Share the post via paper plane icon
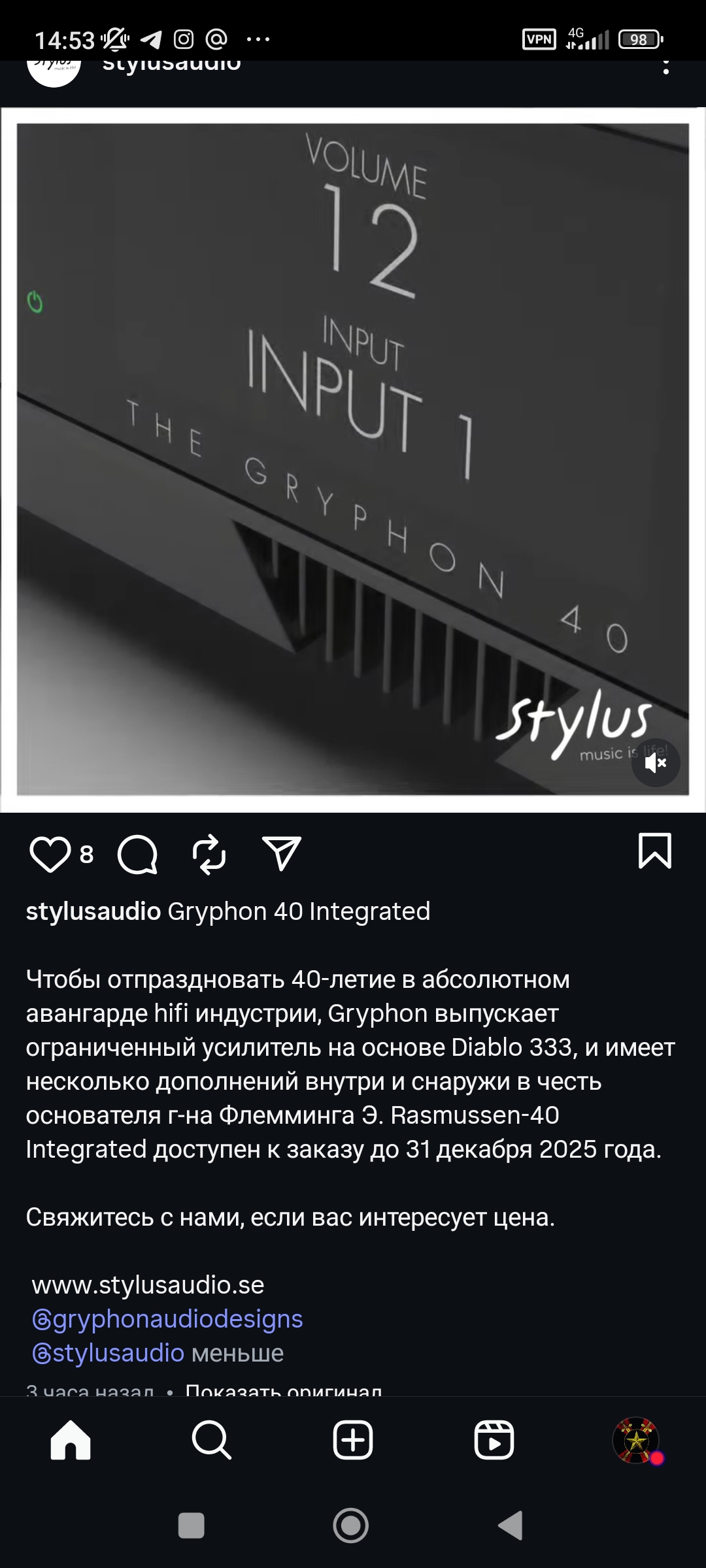 281,853
